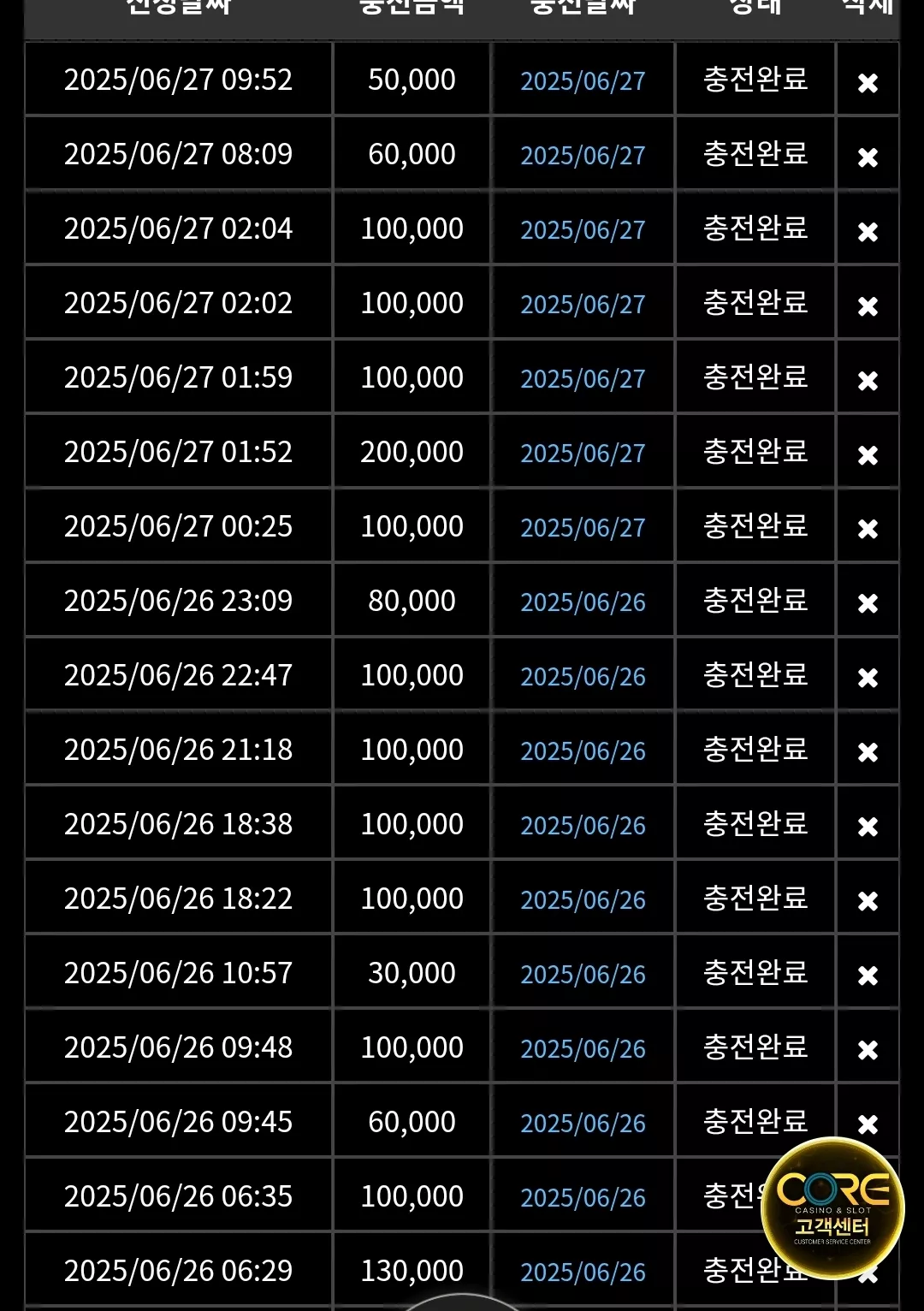
Task: Remove the 2025/06/26 18:22 entry
Action: coord(868,902)
